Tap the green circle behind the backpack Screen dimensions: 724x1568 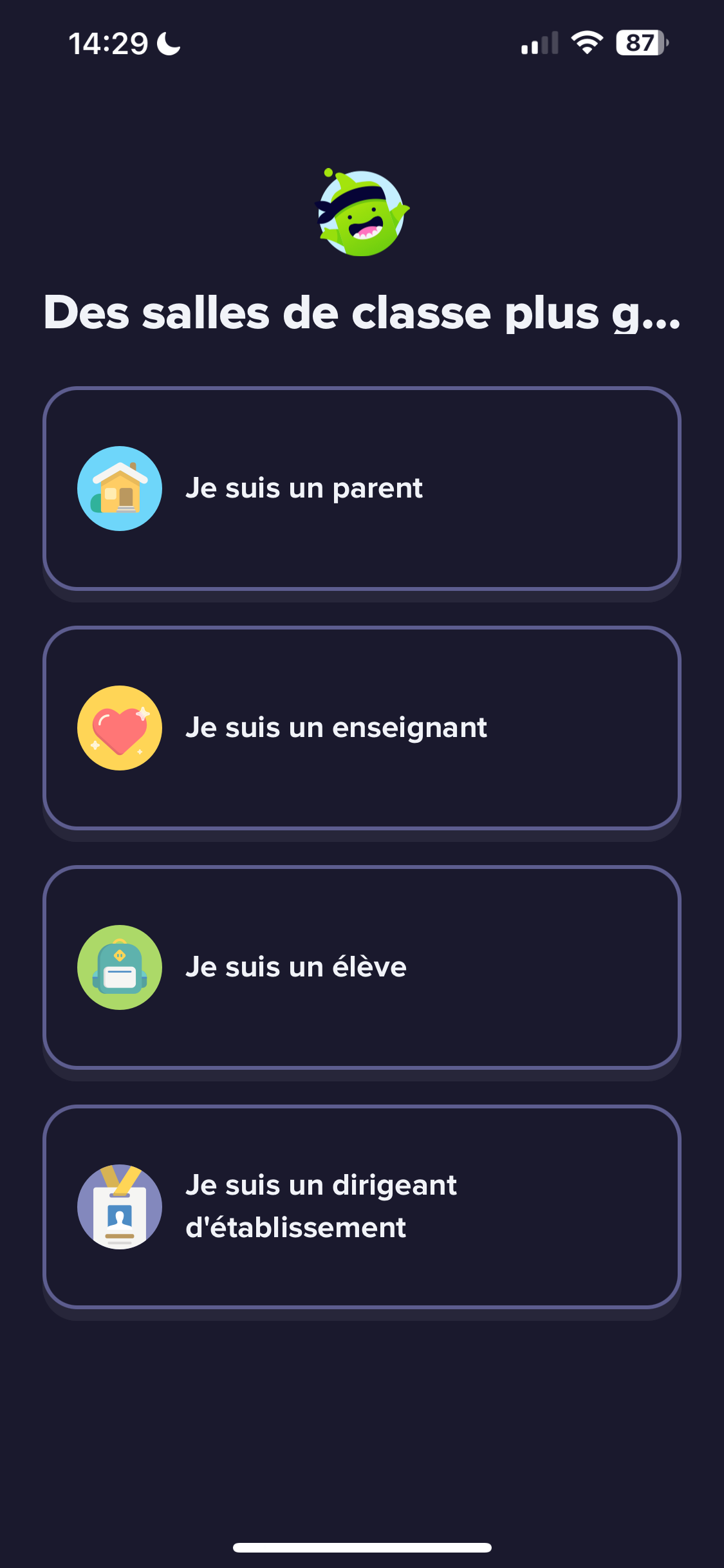click(x=120, y=967)
